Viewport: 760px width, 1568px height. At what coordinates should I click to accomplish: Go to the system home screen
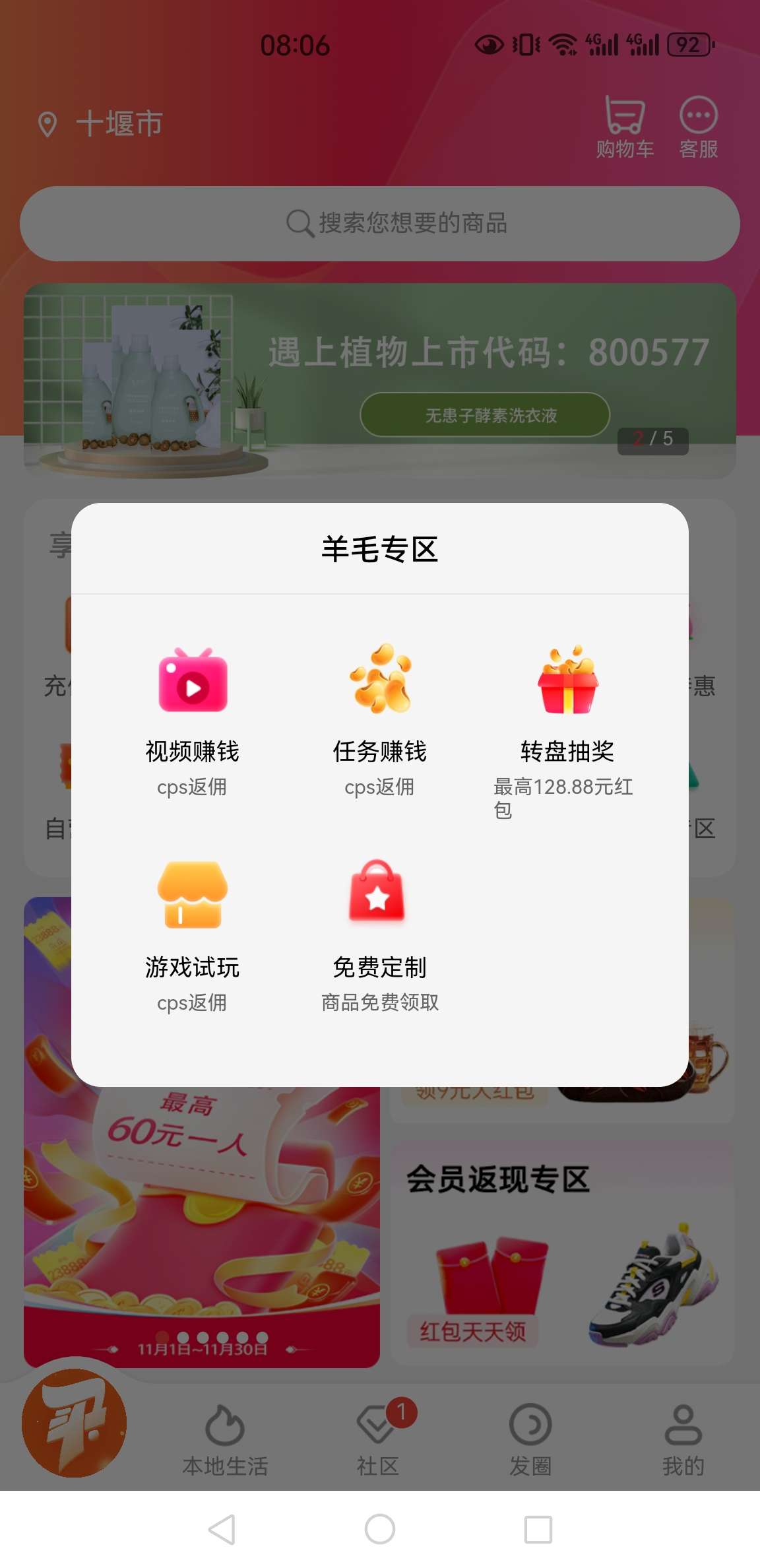tap(380, 1529)
